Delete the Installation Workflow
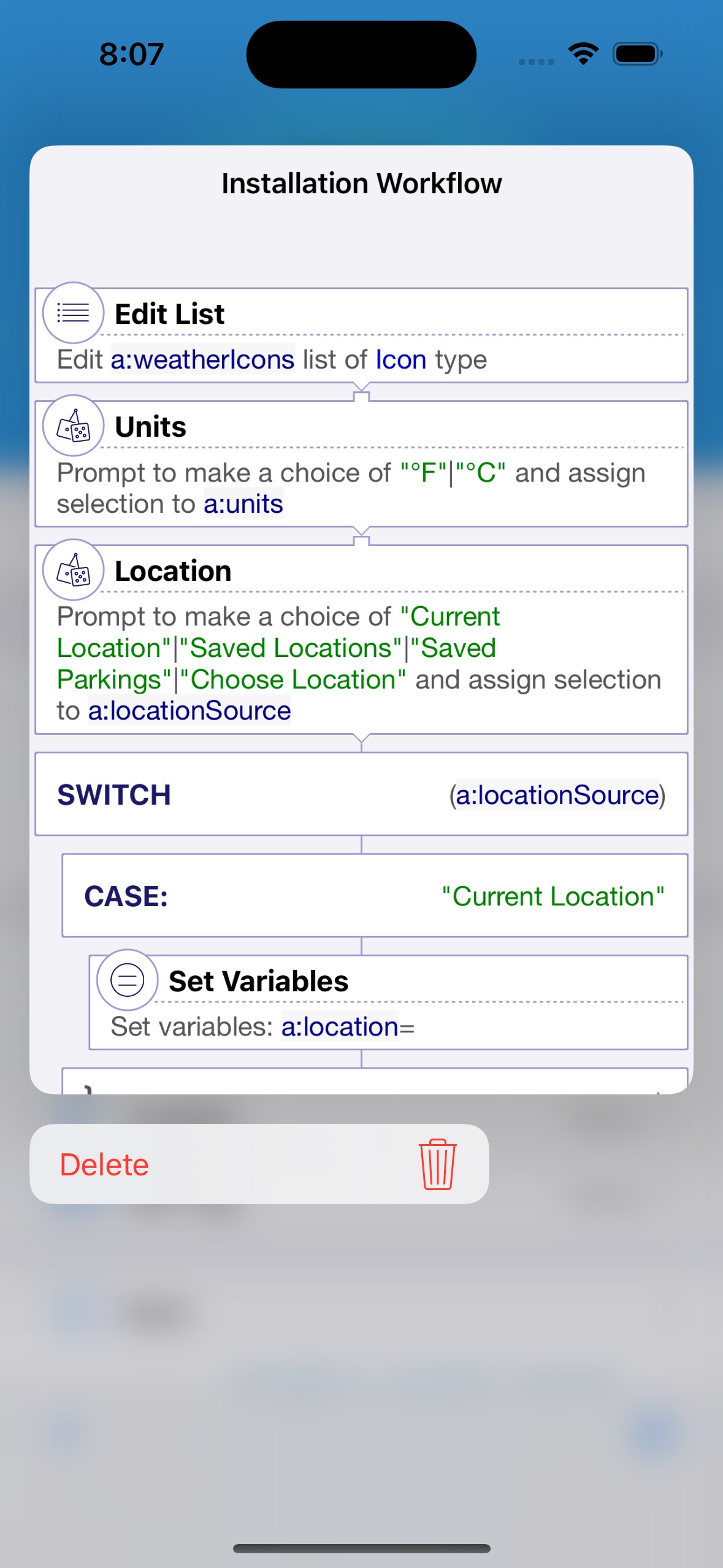723x1568 pixels. point(258,1164)
